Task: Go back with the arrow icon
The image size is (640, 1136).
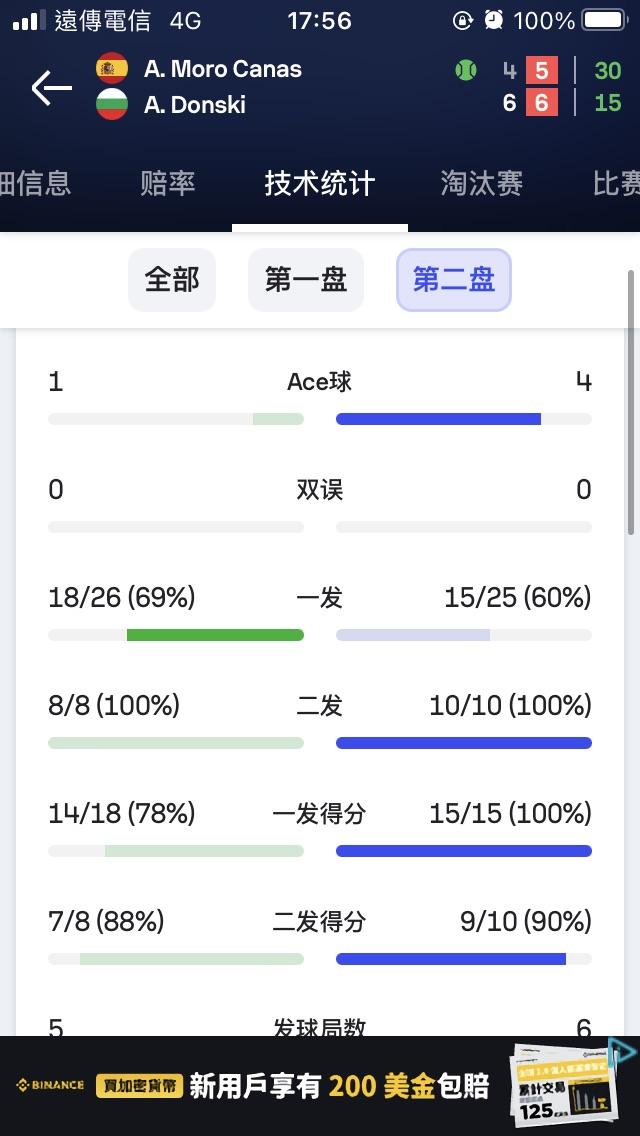Action: click(x=51, y=88)
